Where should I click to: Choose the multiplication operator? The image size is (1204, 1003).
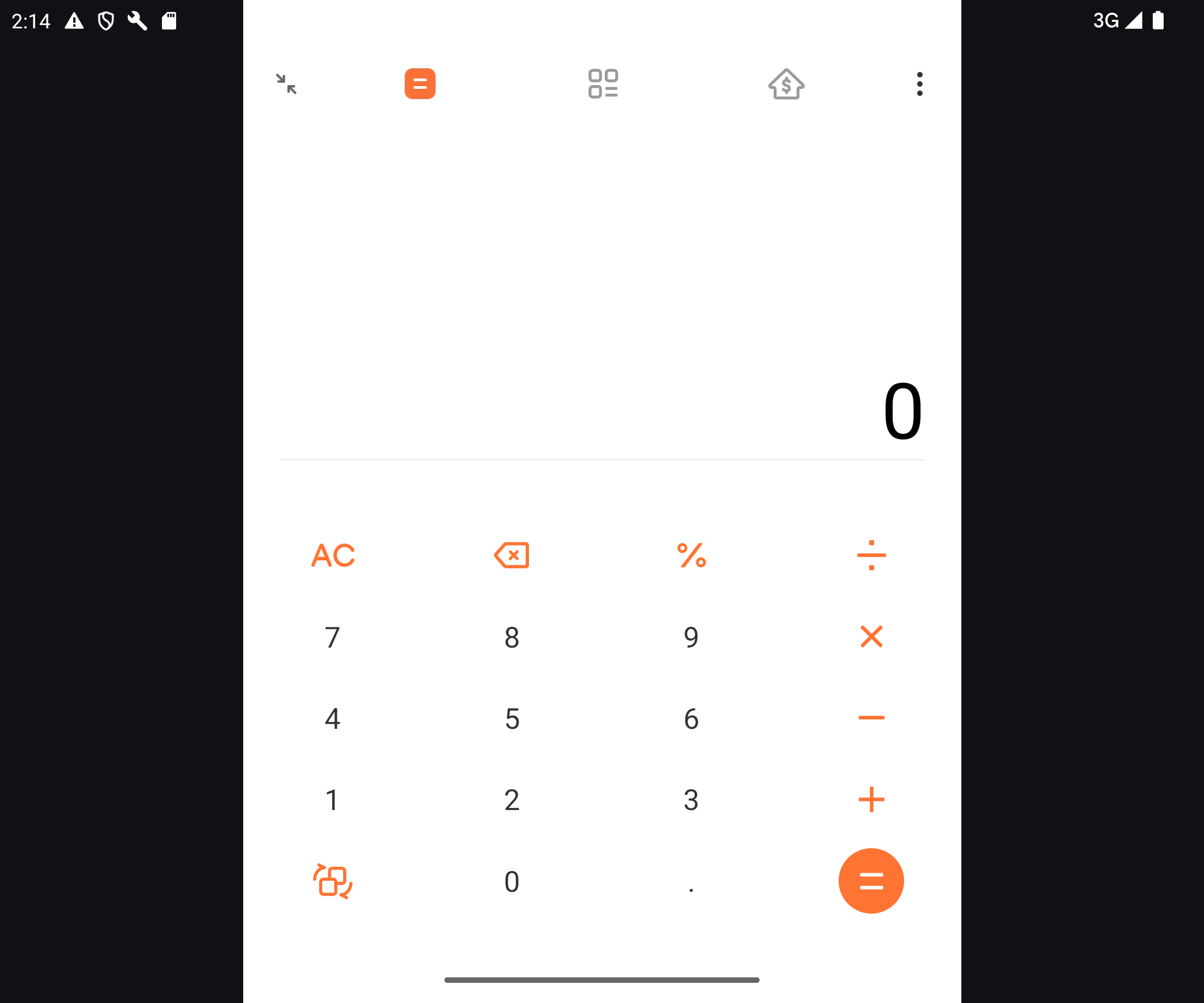click(871, 636)
